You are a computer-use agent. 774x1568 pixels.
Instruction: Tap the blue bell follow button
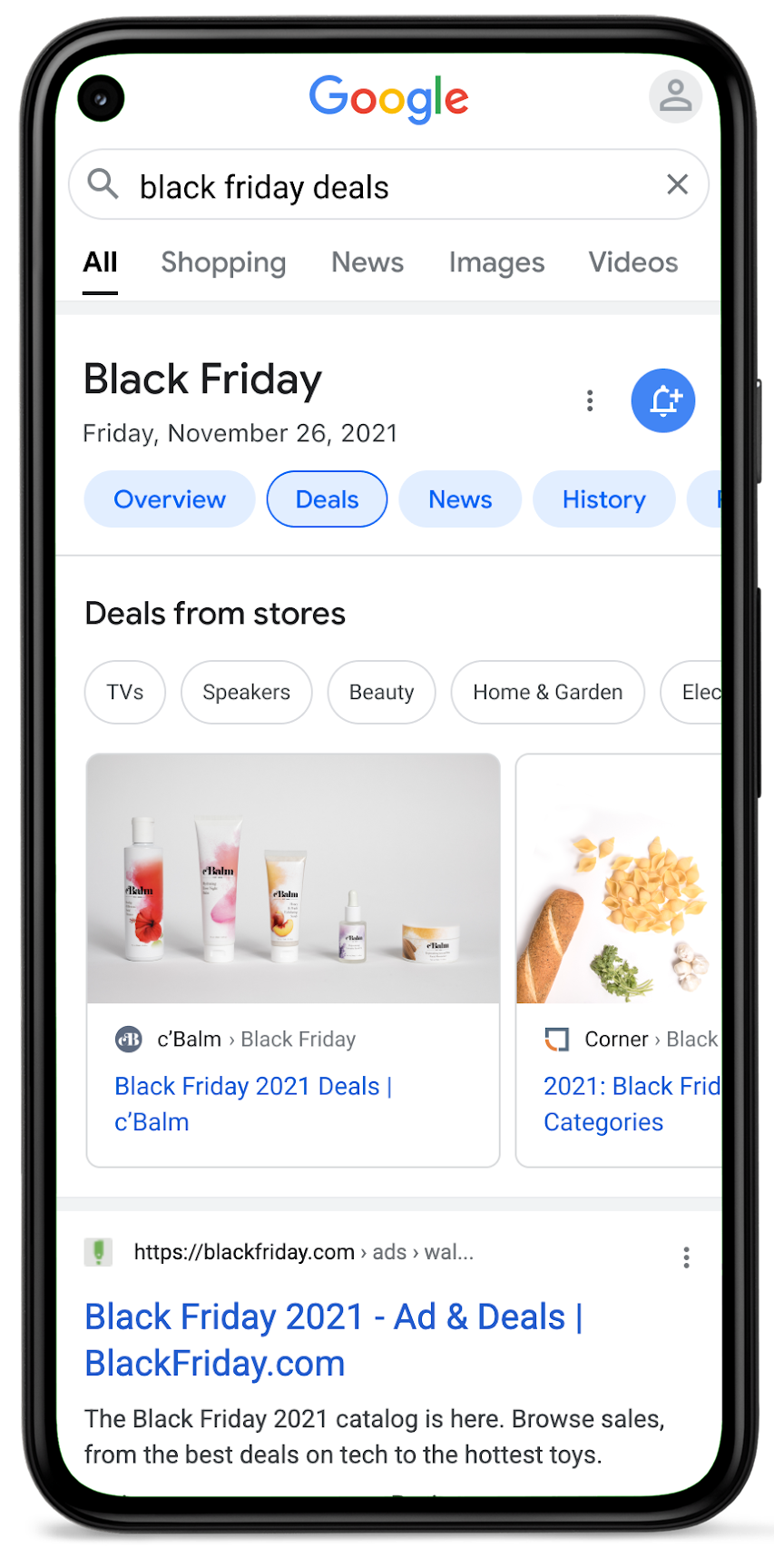[x=663, y=400]
